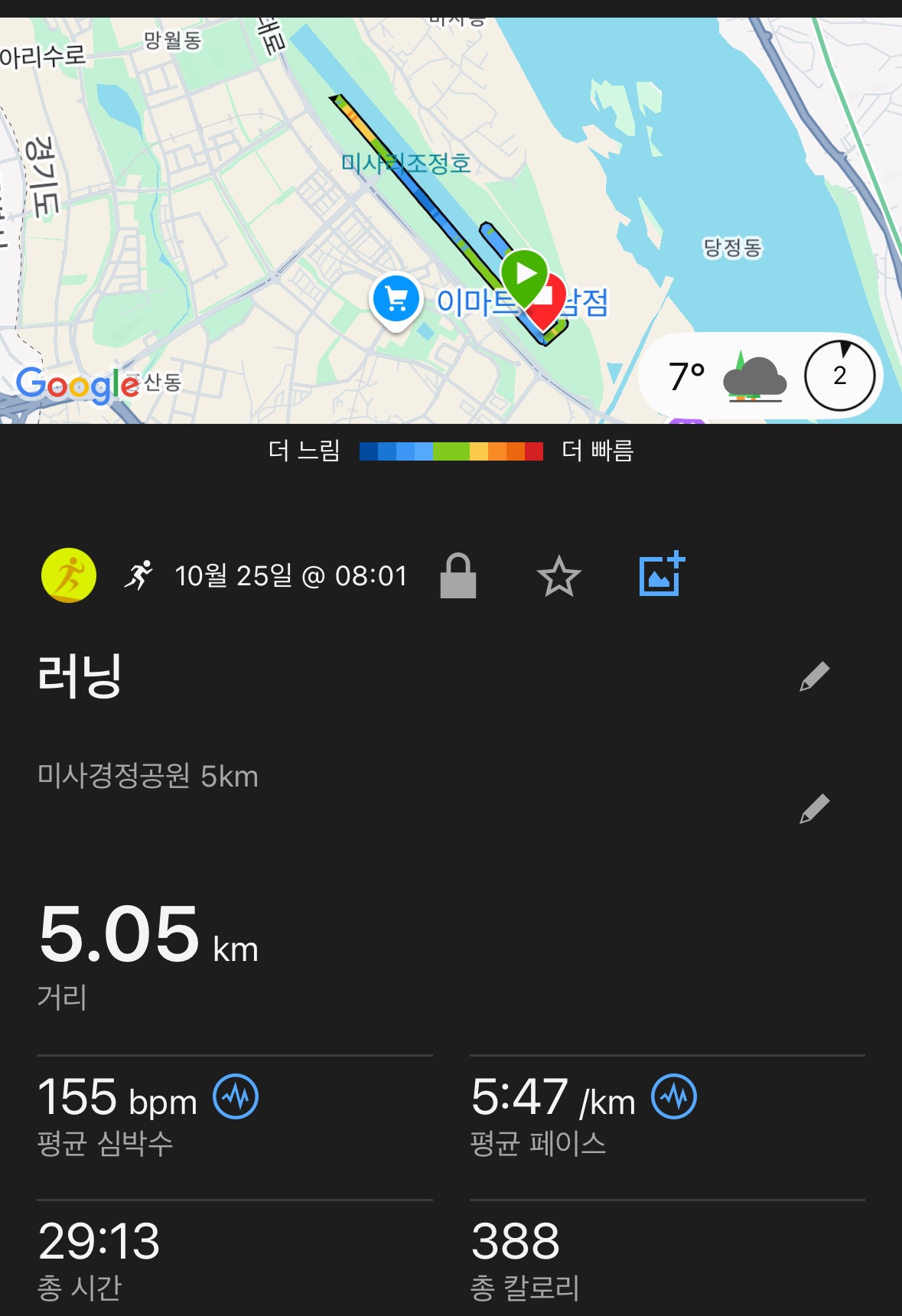Image resolution: width=902 pixels, height=1316 pixels.
Task: Show heart rate info for 155 bpm
Action: coord(236,1096)
